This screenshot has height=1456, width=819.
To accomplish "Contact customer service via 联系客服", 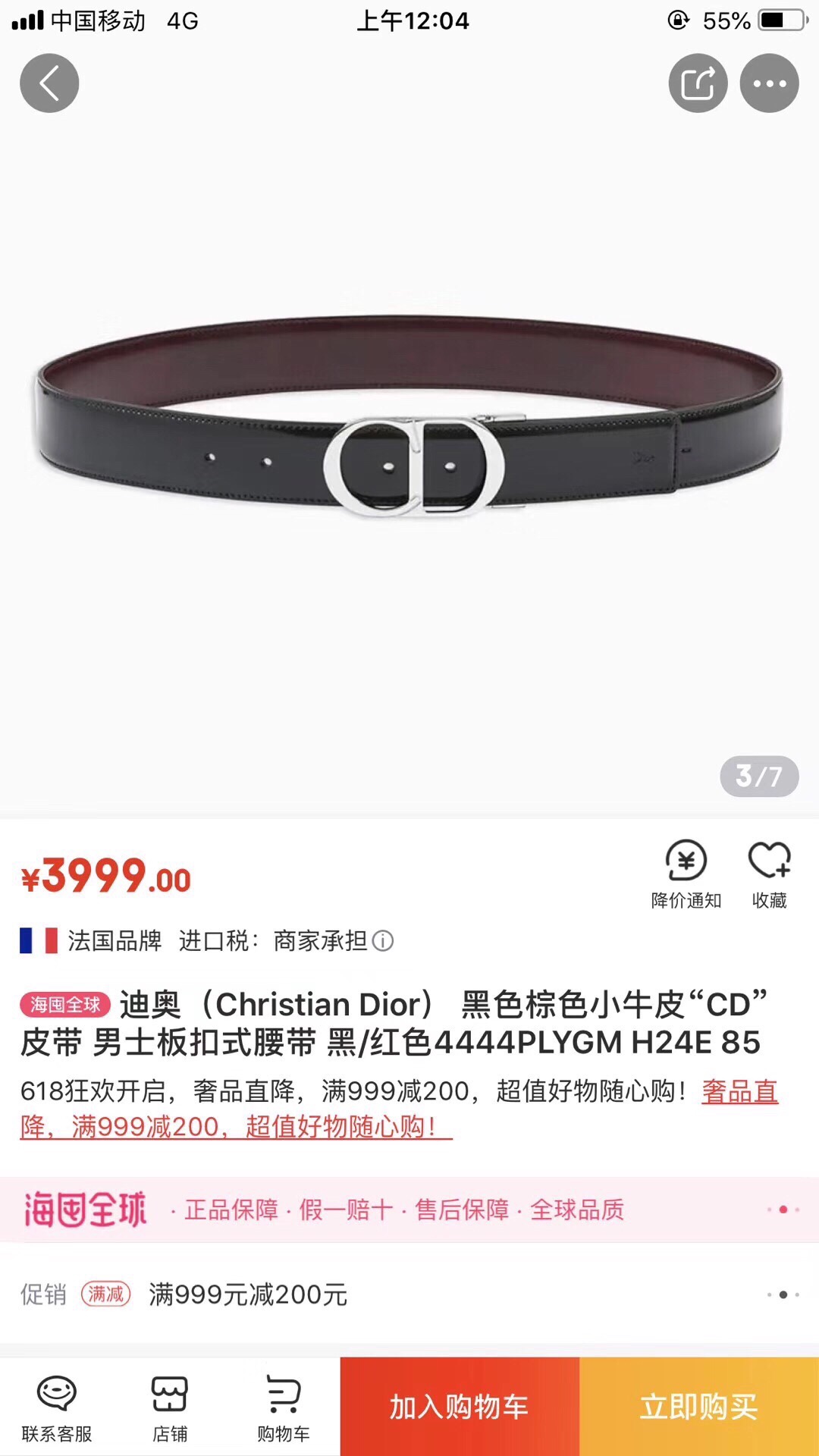I will tap(57, 1407).
